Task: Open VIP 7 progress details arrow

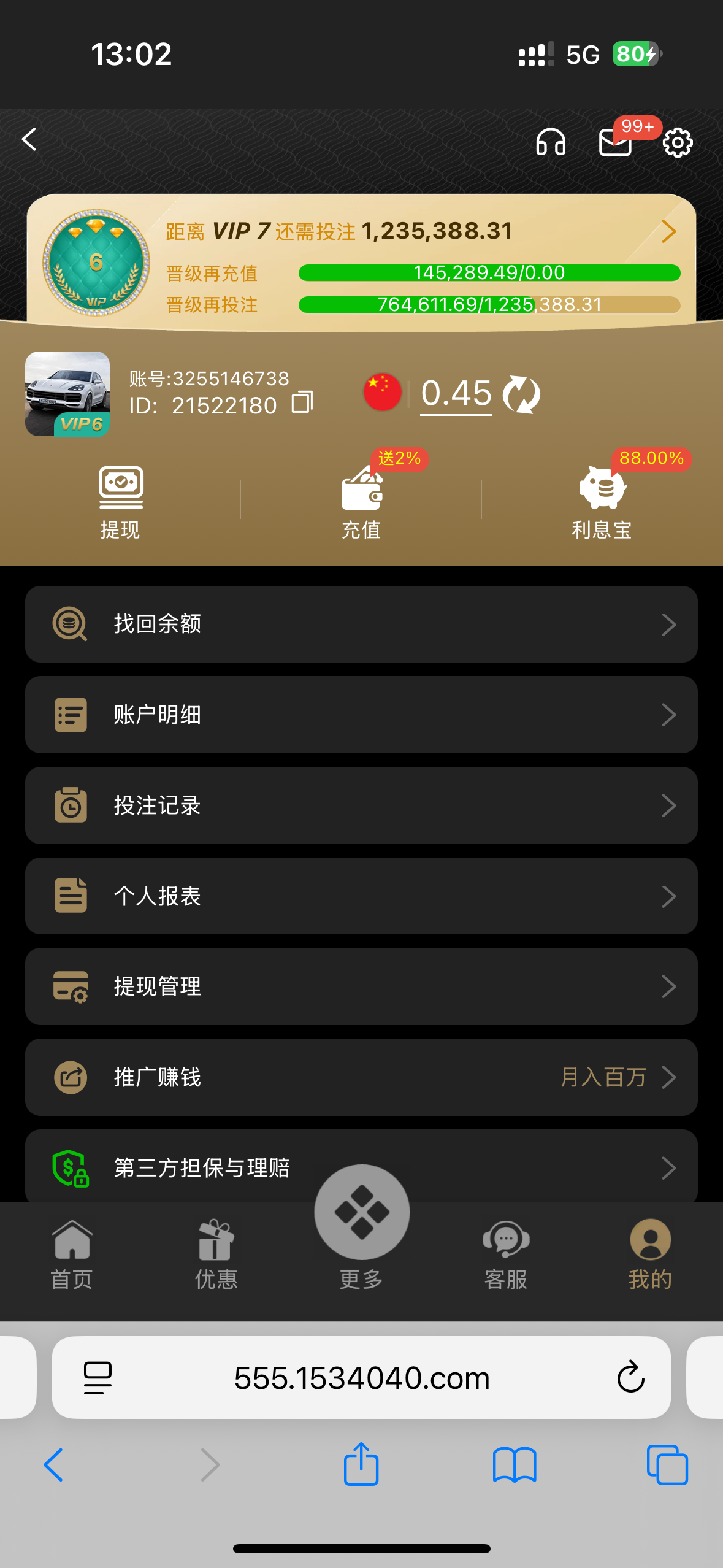Action: pos(668,232)
